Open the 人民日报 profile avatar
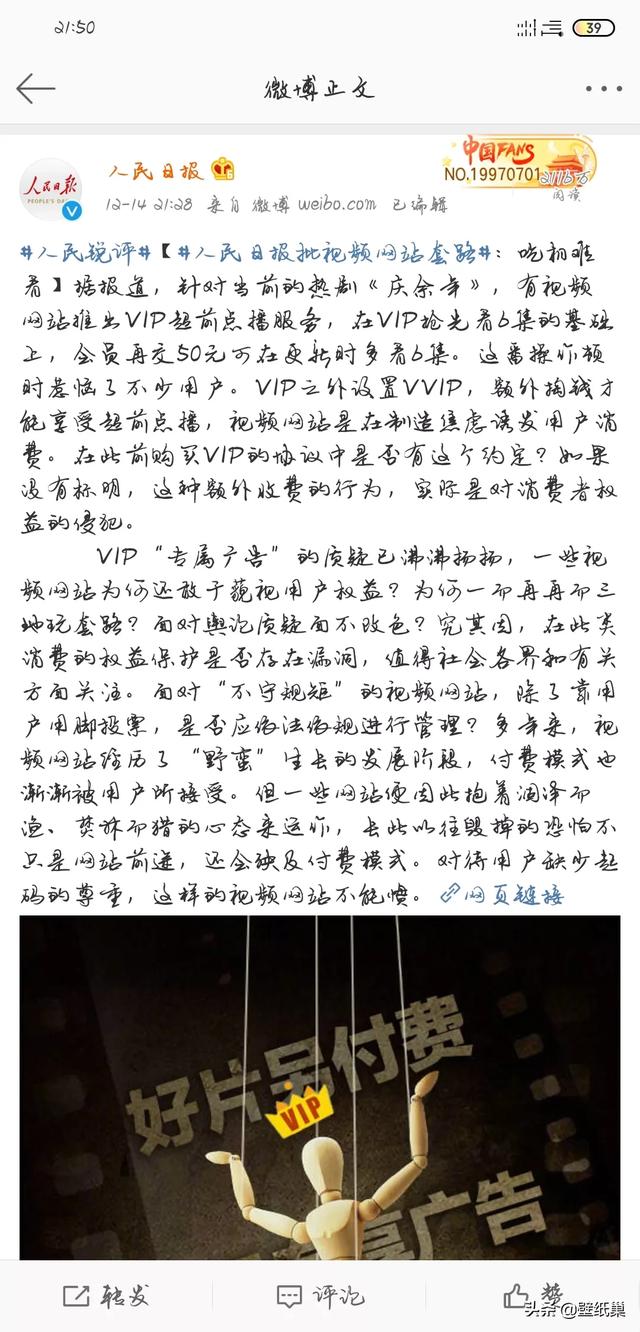This screenshot has width=640, height=1332. [52, 187]
